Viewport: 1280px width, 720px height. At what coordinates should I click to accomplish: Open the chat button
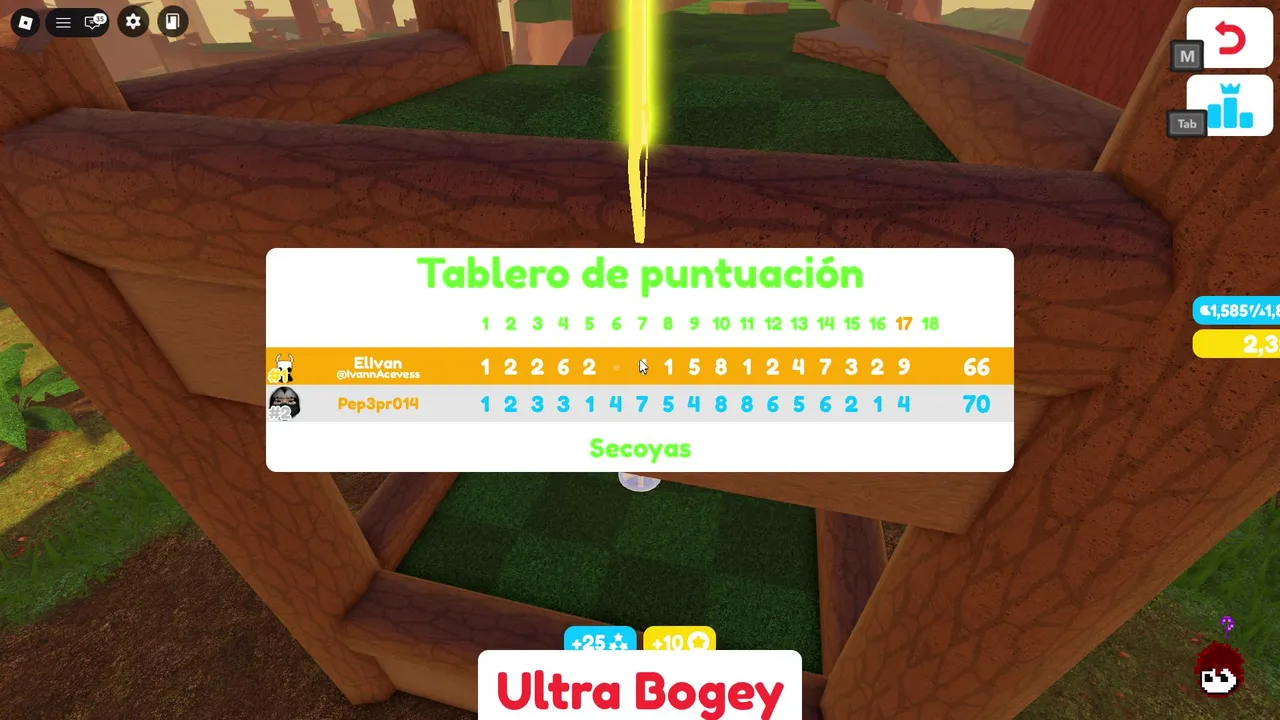[x=94, y=22]
